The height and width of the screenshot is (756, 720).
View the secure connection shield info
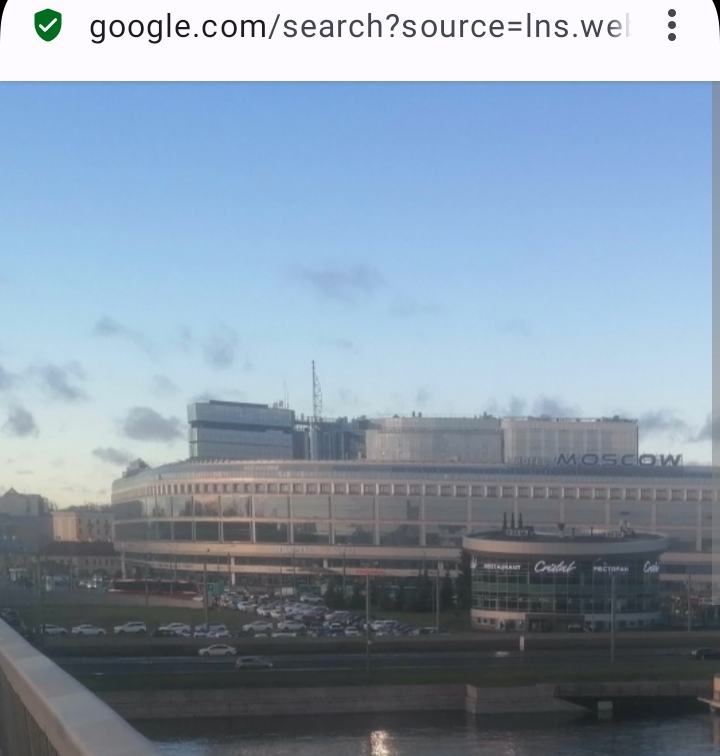click(48, 26)
